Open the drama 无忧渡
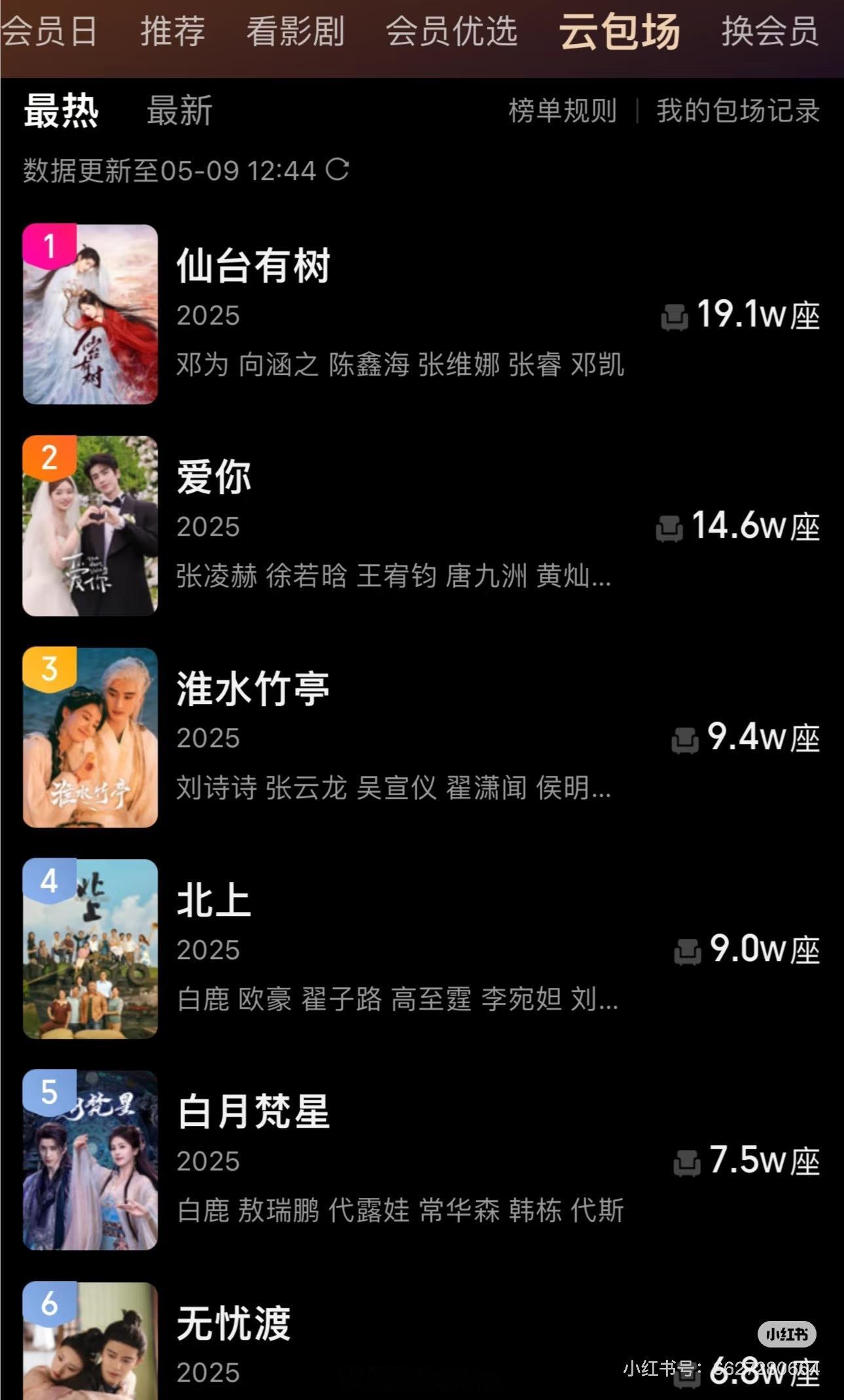The image size is (844, 1400). (234, 1323)
